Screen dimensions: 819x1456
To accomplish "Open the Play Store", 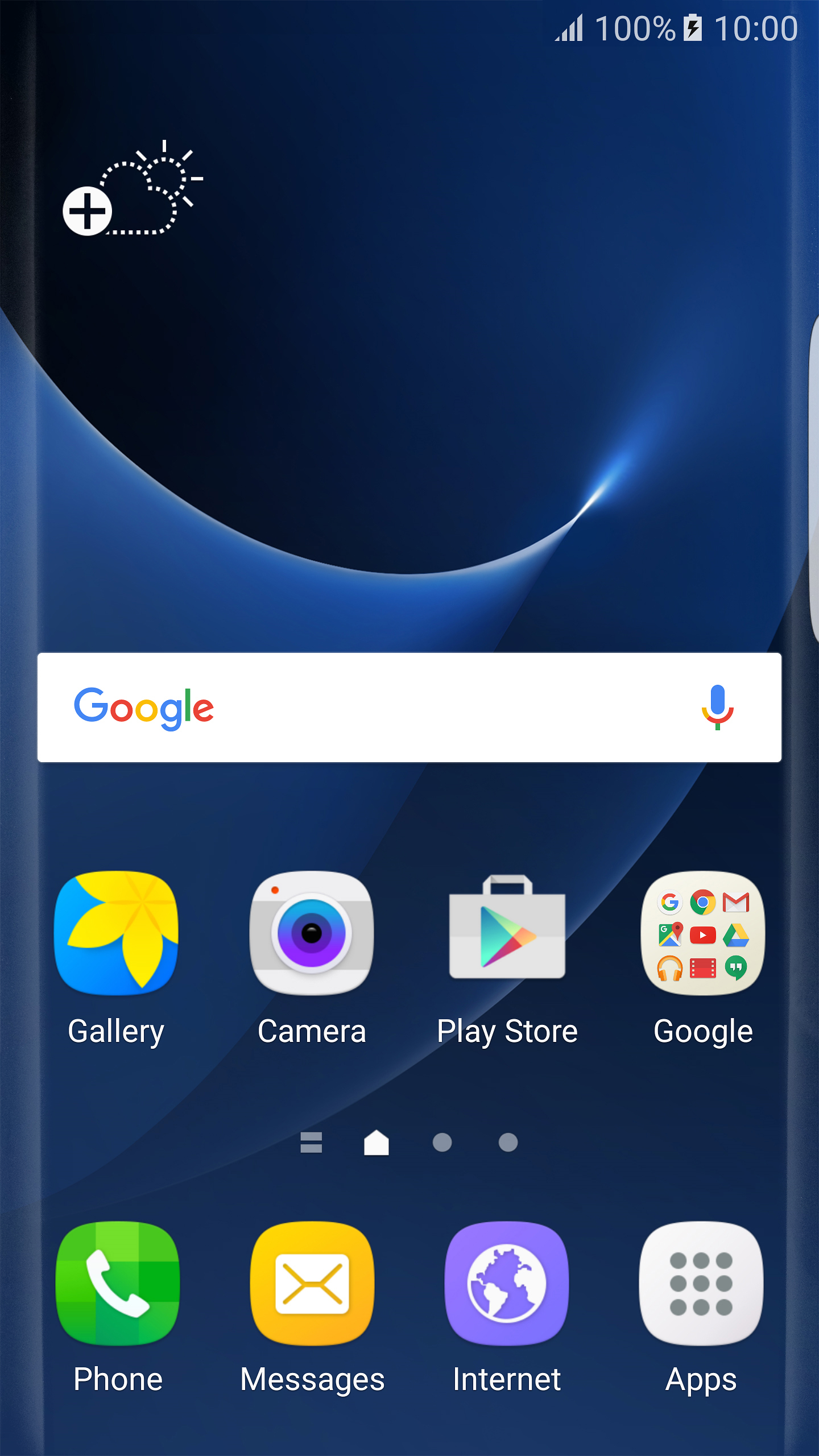I will pos(507,934).
